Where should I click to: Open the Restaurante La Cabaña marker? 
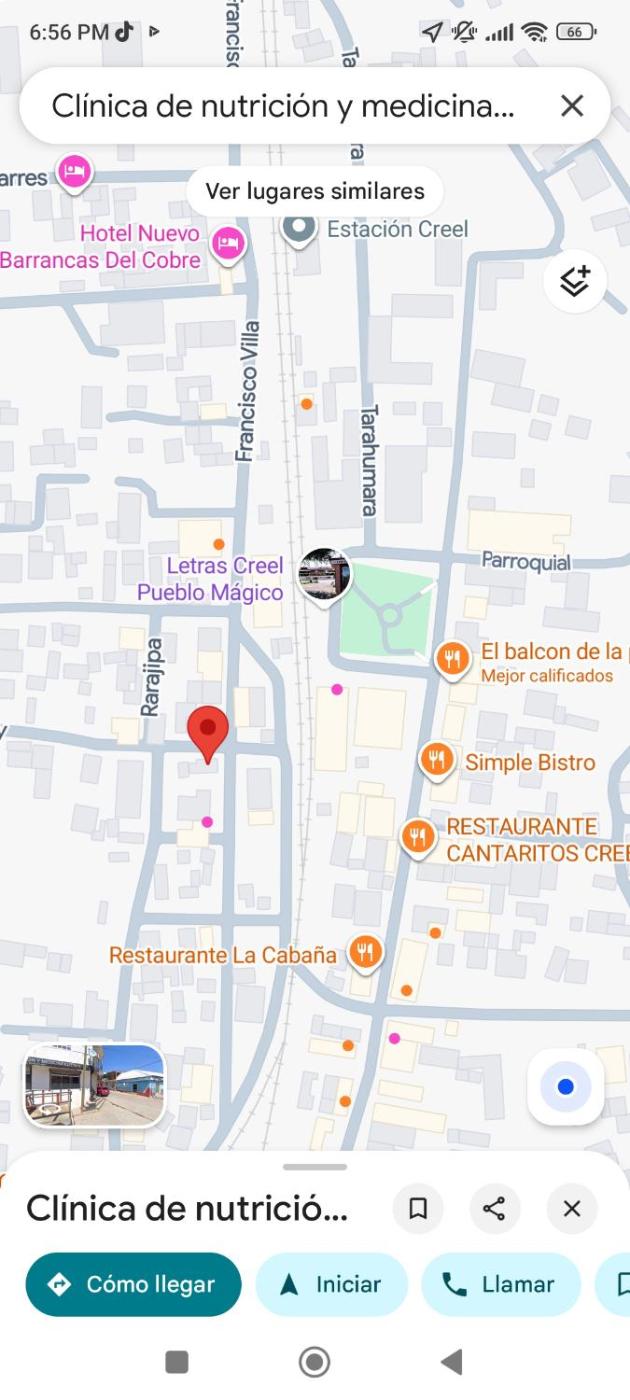click(366, 953)
